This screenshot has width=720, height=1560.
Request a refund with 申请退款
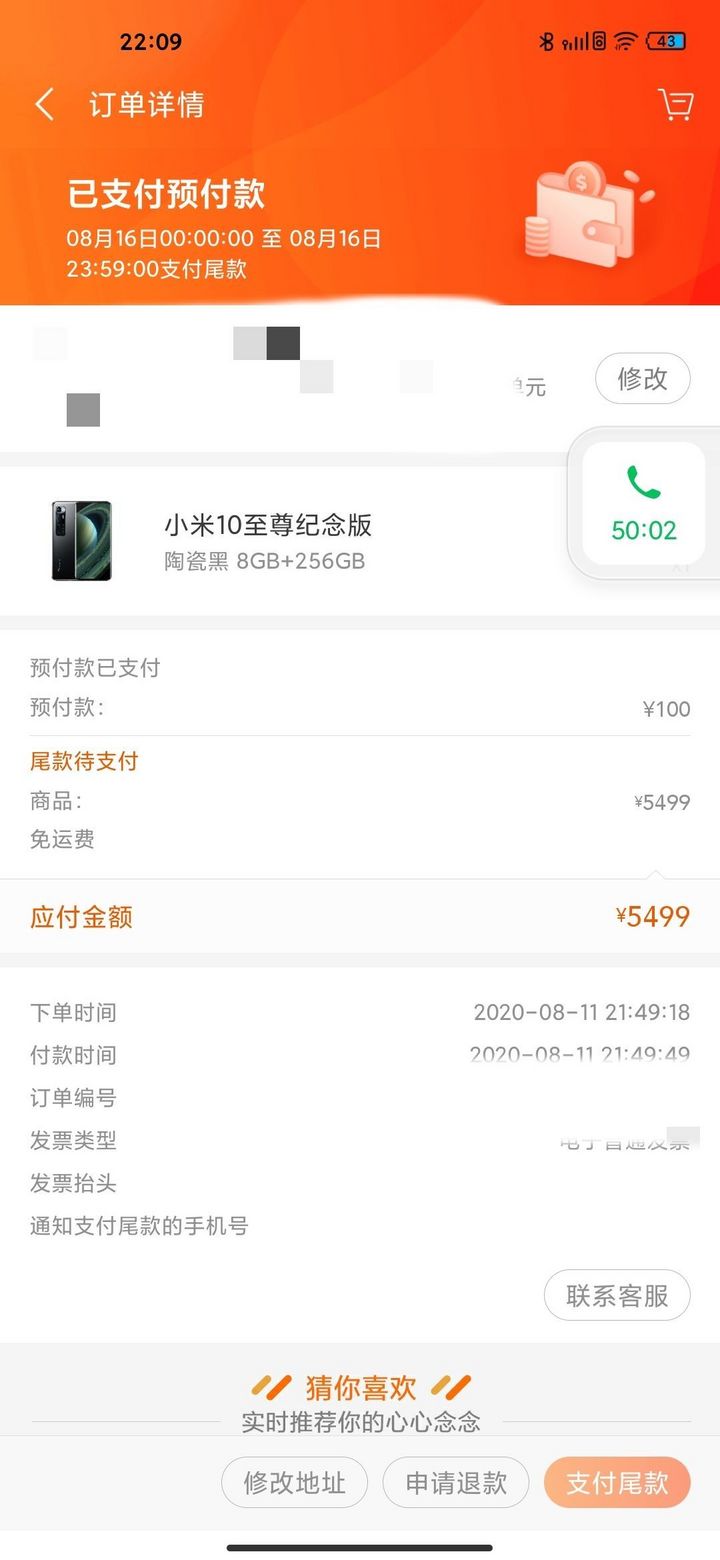tap(456, 1482)
